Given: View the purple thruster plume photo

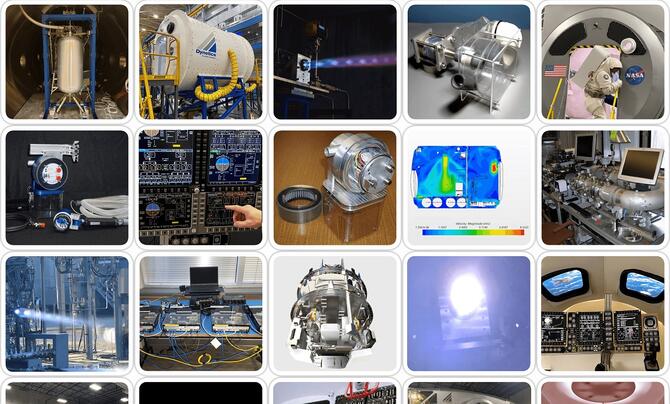Looking at the screenshot, I should [335, 62].
